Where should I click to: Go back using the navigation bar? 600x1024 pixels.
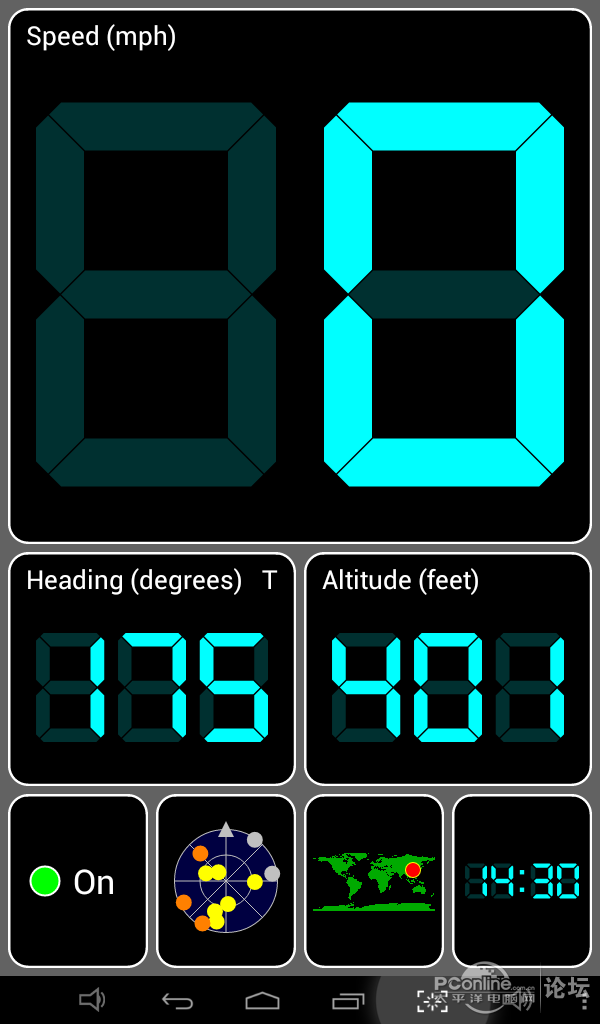177,1000
